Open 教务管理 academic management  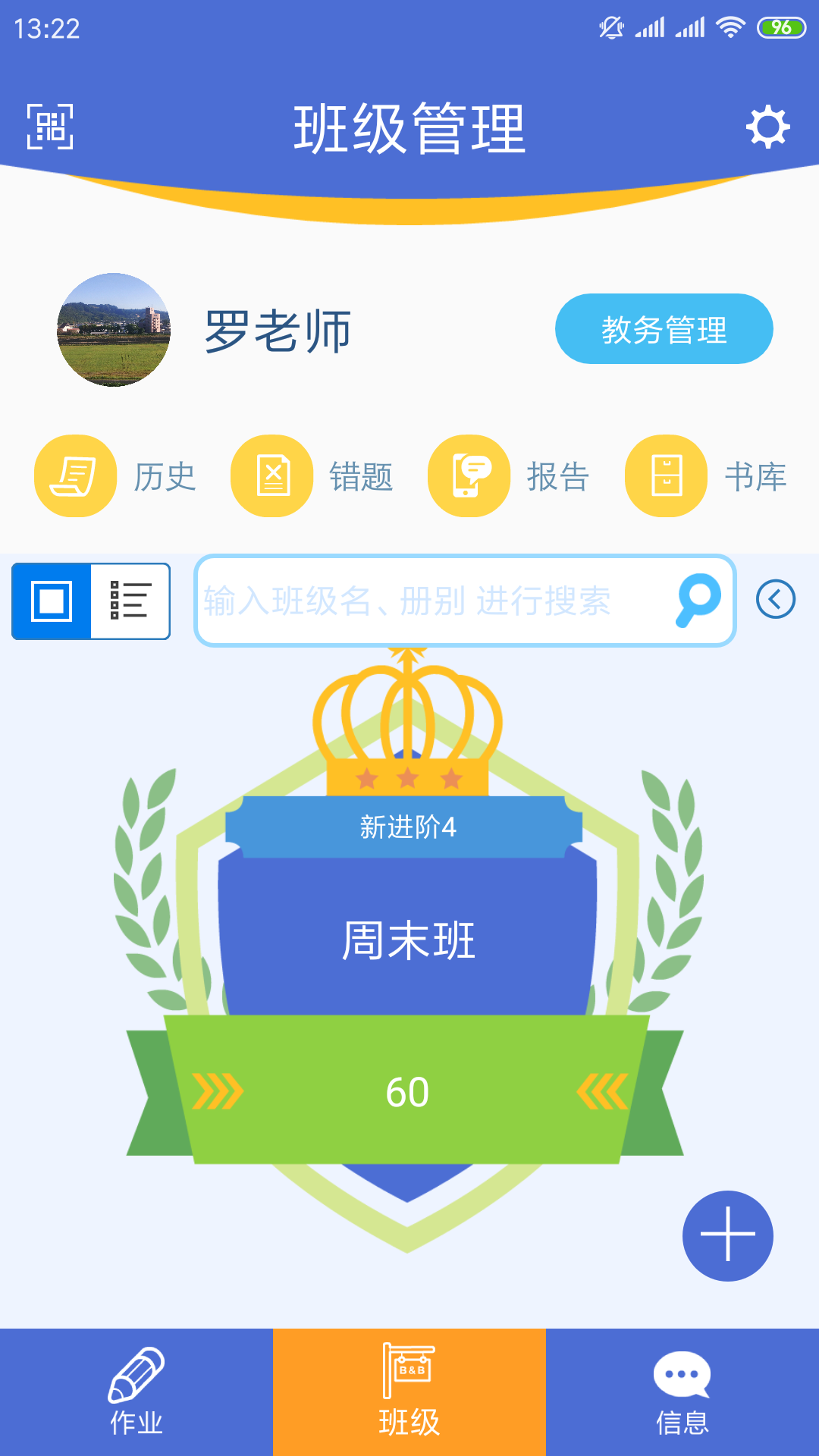point(664,328)
